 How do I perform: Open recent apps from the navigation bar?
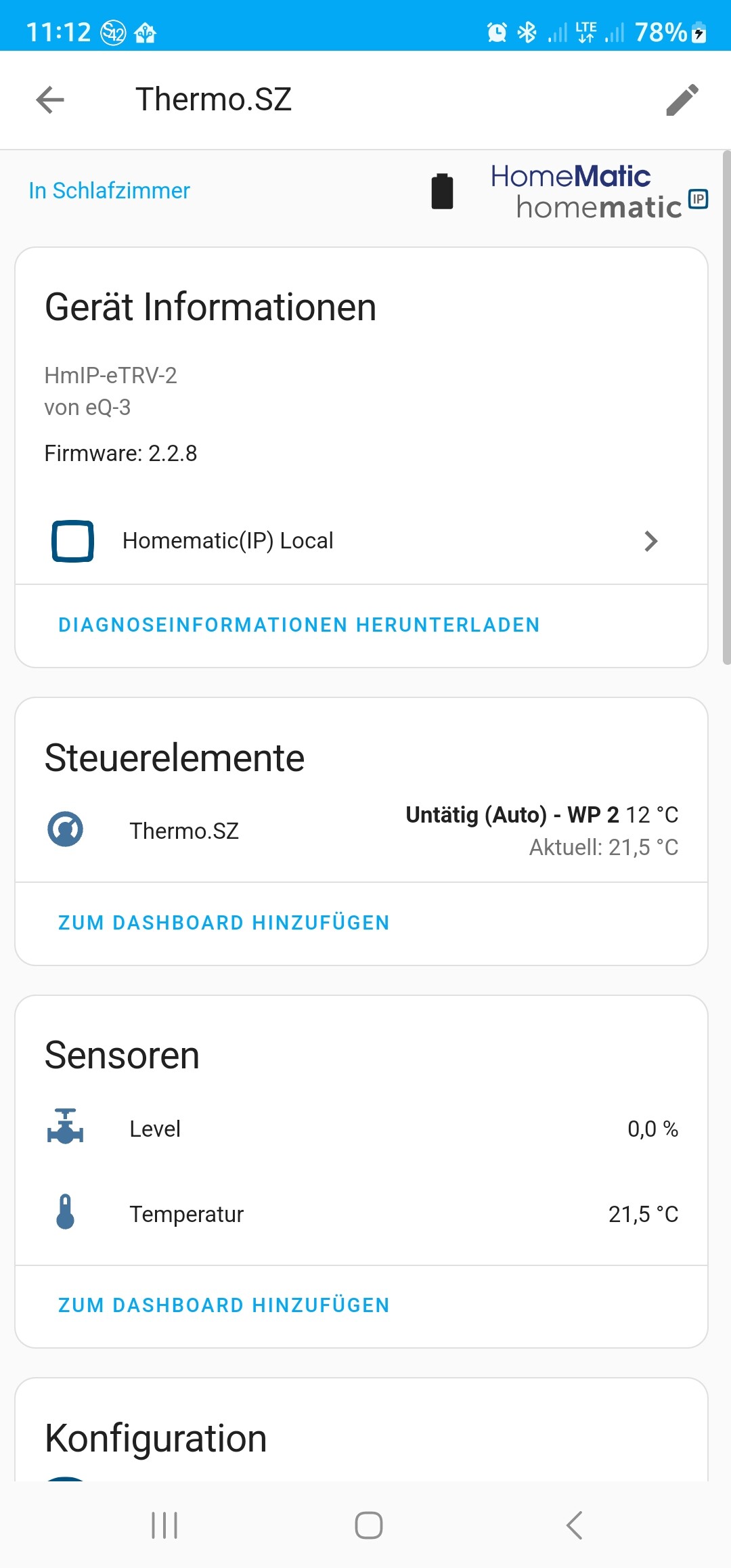[x=164, y=1525]
